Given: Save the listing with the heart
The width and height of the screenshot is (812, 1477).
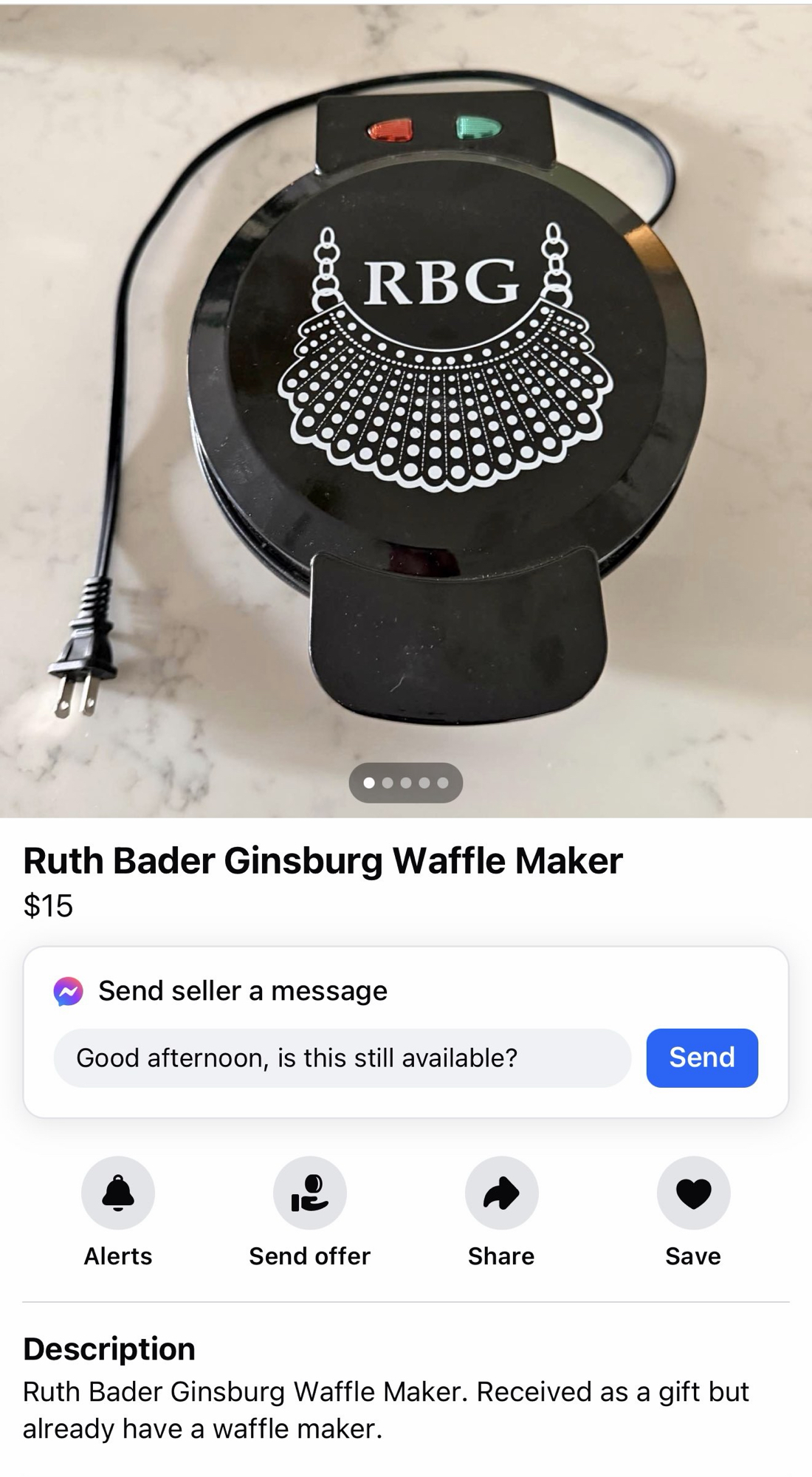Looking at the screenshot, I should click(x=693, y=1193).
